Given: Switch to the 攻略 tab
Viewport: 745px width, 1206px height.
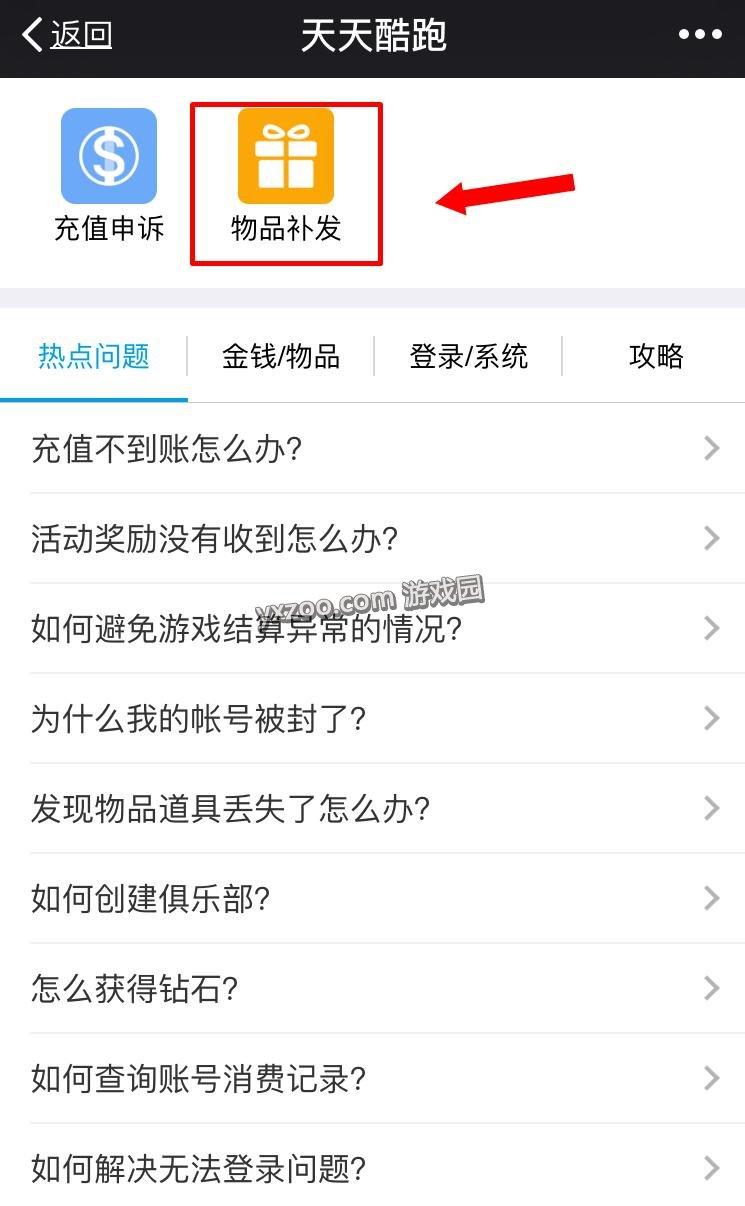Looking at the screenshot, I should (x=655, y=356).
